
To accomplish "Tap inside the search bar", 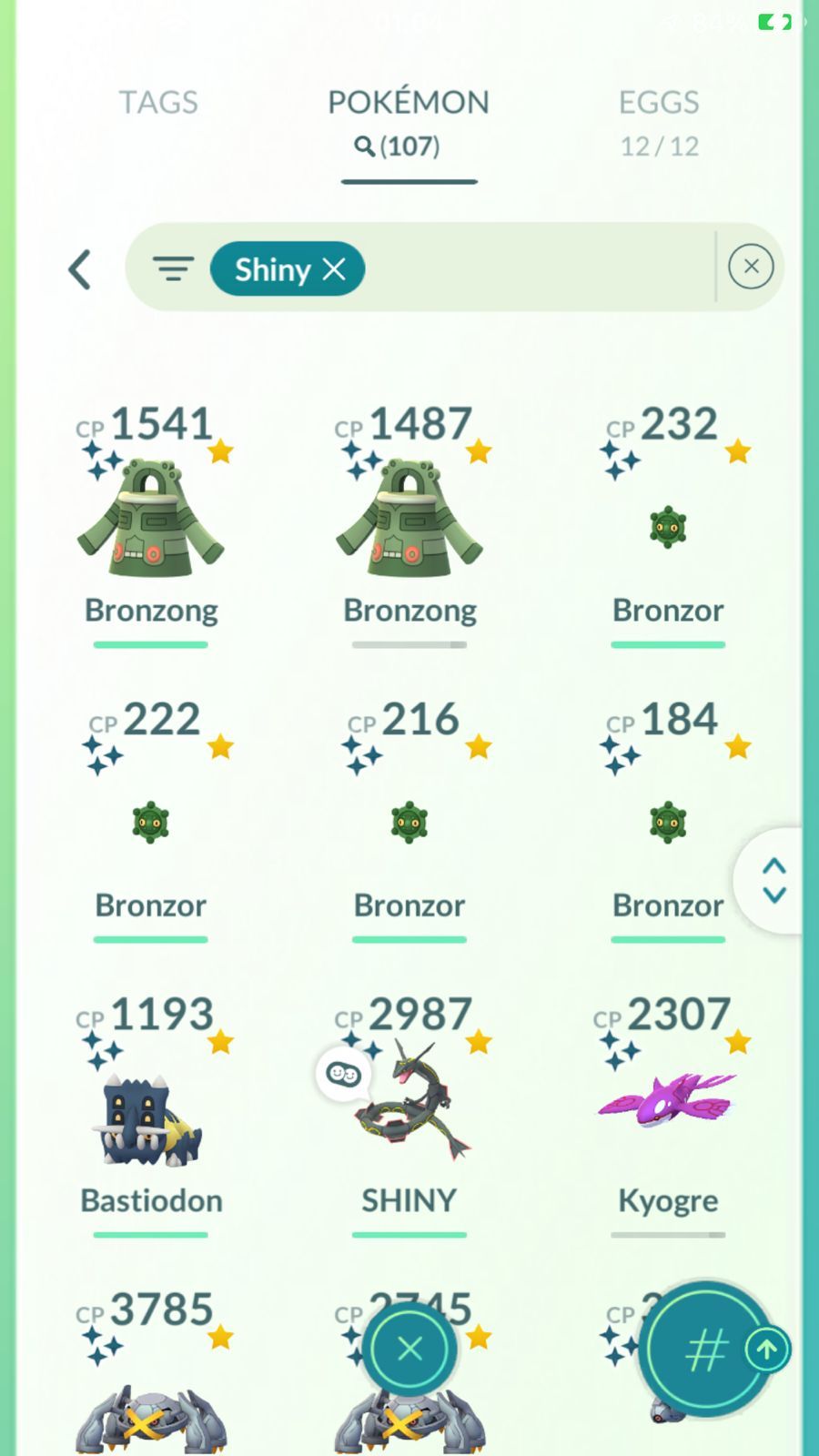I will point(537,268).
